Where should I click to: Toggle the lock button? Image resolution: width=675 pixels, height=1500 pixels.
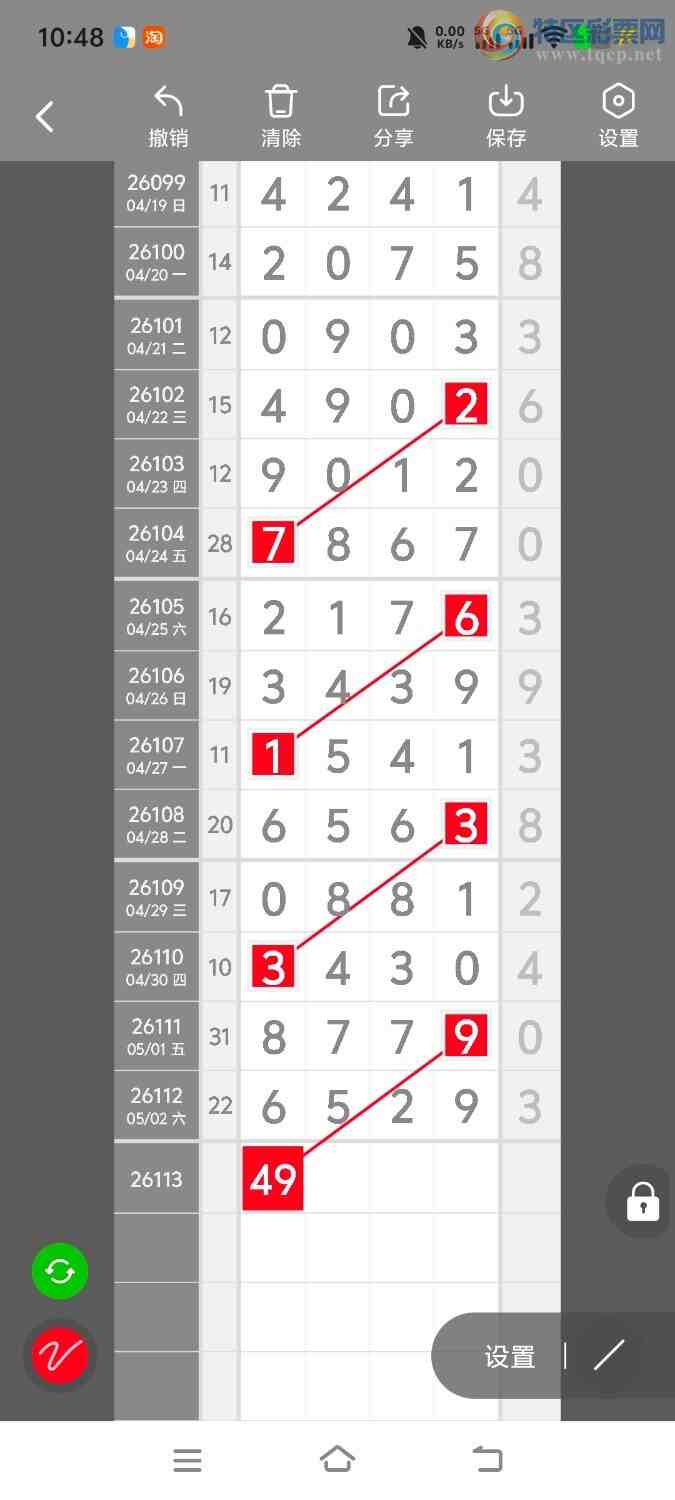click(642, 1202)
